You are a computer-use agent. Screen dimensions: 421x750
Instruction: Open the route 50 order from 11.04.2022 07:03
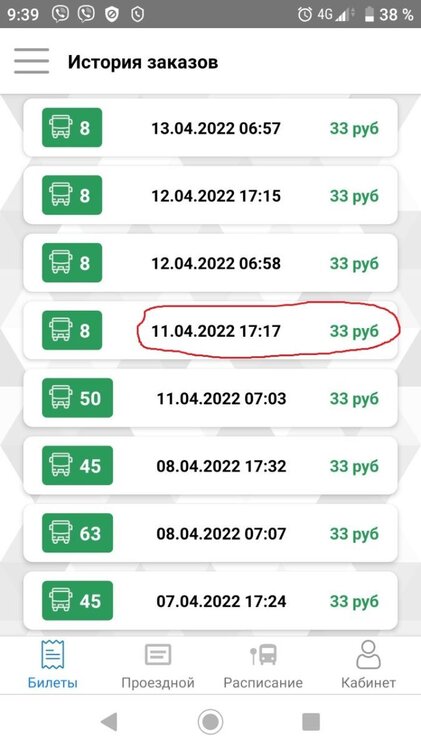tap(210, 398)
